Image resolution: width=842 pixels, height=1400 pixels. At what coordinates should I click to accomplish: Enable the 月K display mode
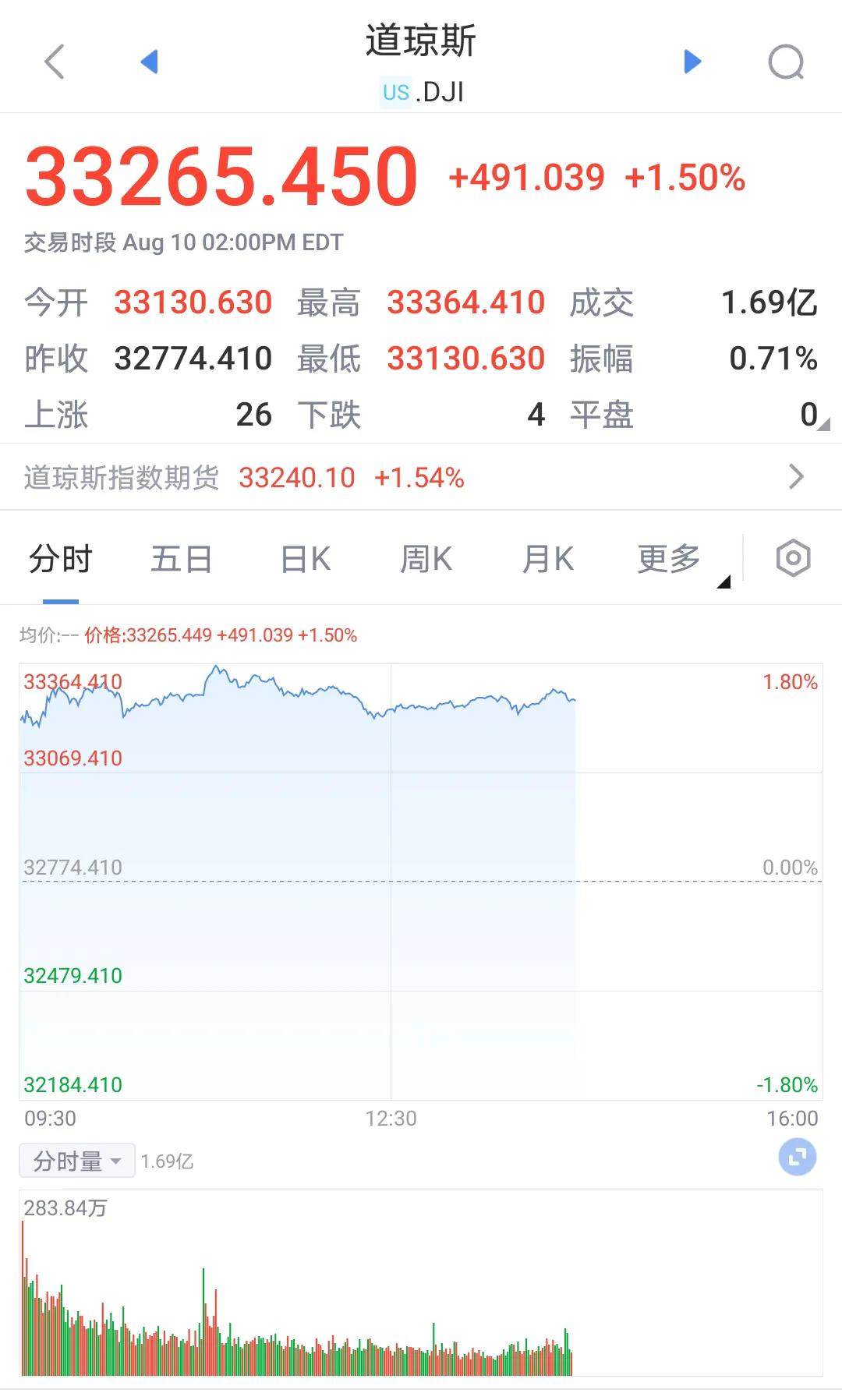pos(548,558)
